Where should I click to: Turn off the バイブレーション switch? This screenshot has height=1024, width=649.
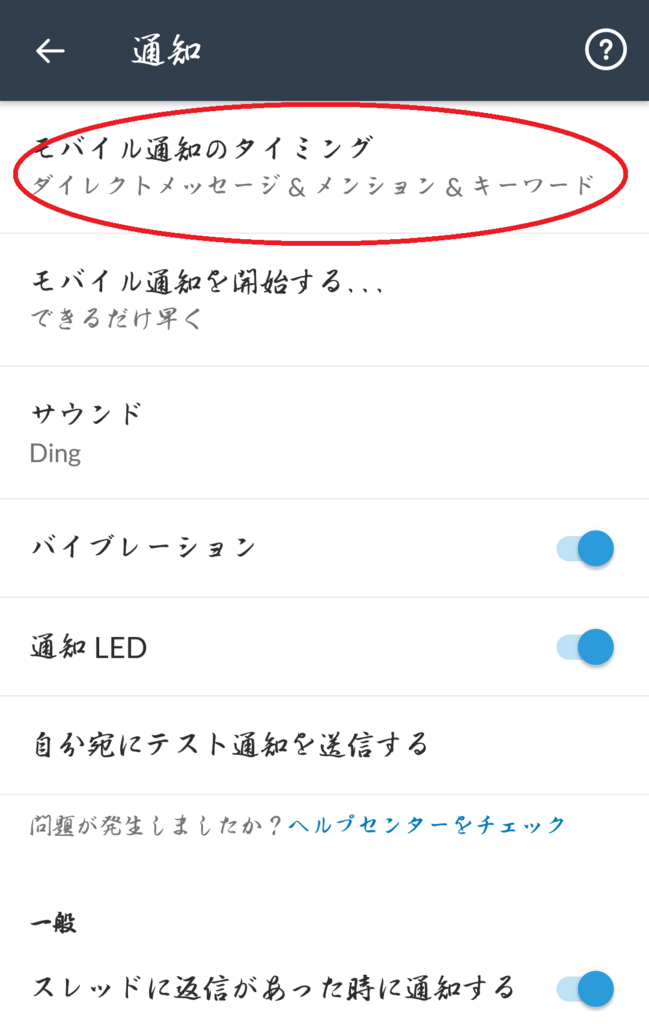pyautogui.click(x=586, y=548)
